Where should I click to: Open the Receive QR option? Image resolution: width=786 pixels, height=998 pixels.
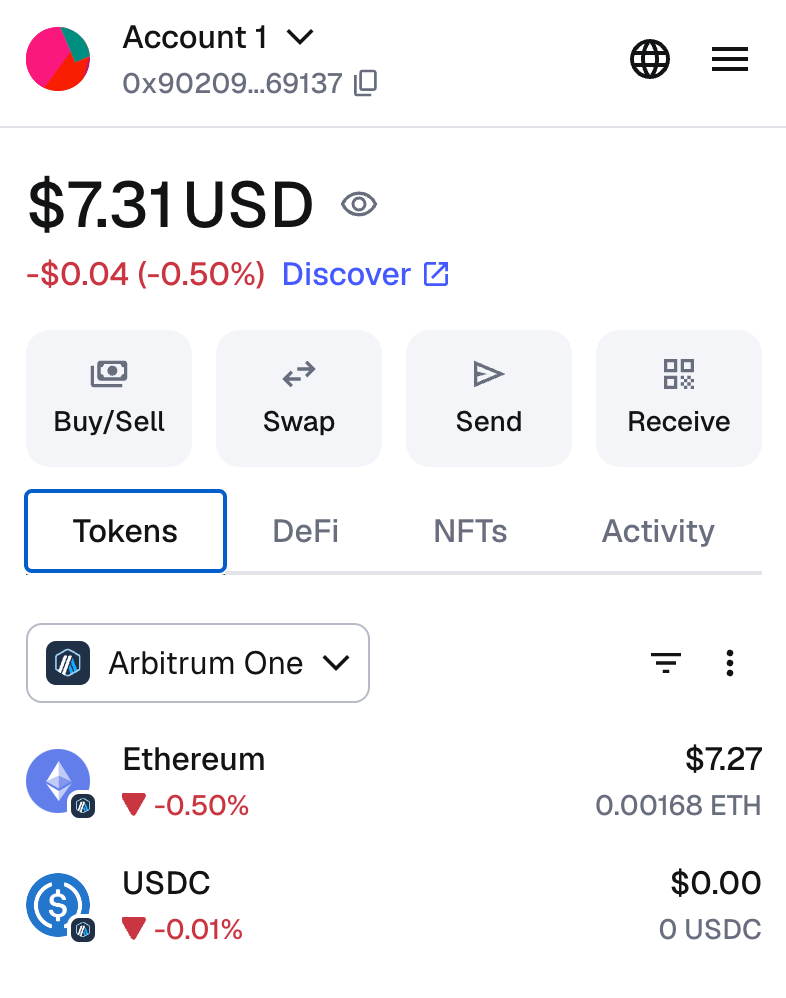click(x=679, y=398)
